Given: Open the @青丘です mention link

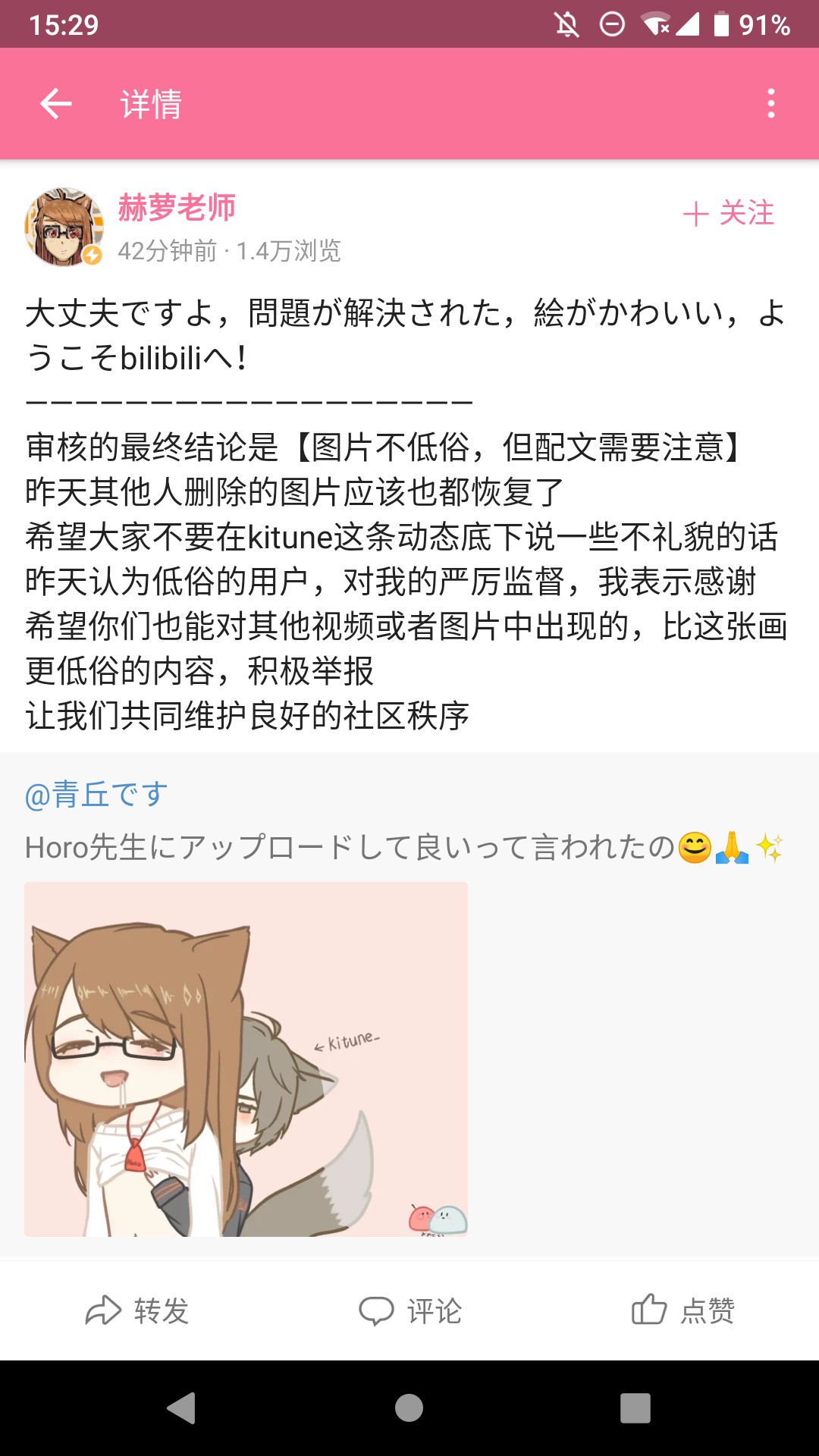Looking at the screenshot, I should tap(96, 795).
